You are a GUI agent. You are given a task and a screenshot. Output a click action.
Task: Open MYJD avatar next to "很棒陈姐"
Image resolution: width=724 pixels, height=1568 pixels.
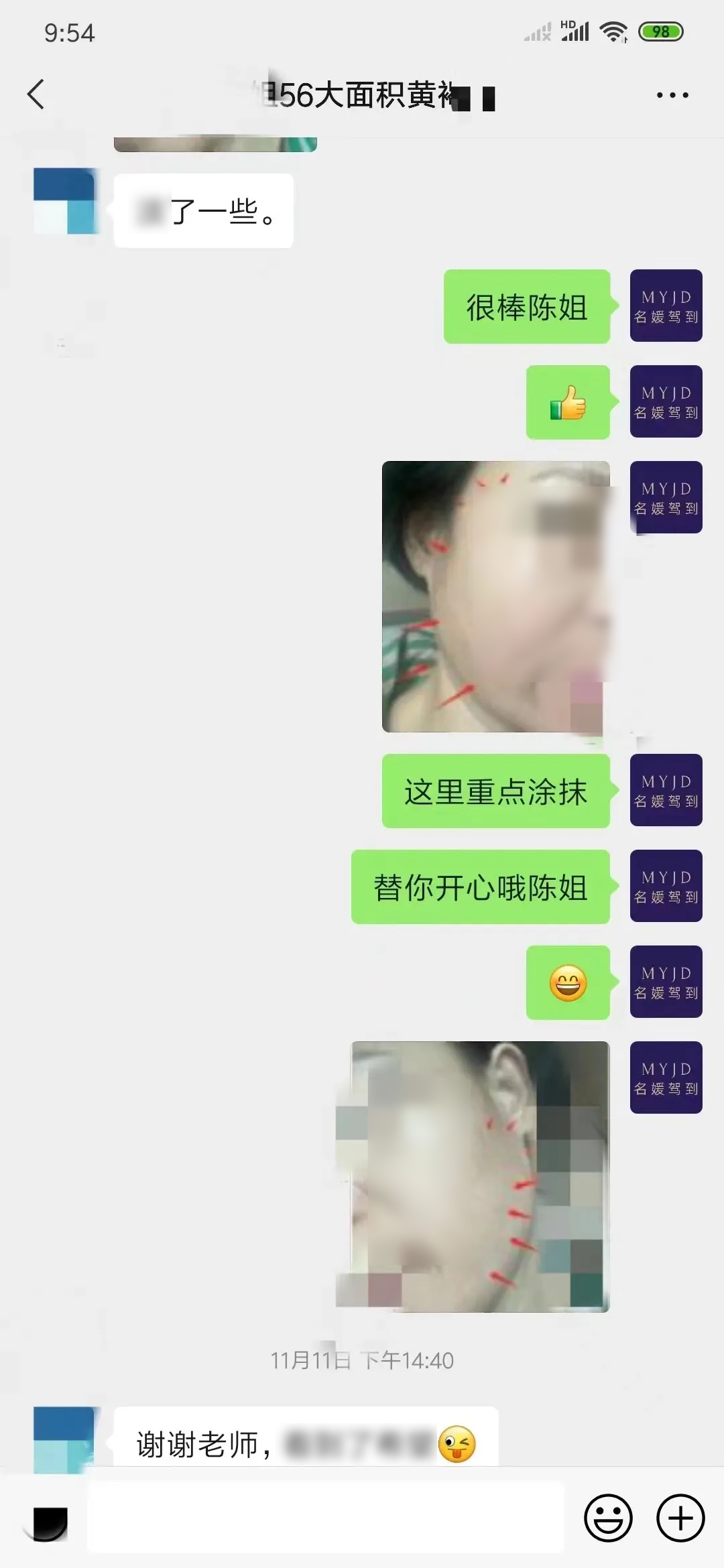(666, 306)
